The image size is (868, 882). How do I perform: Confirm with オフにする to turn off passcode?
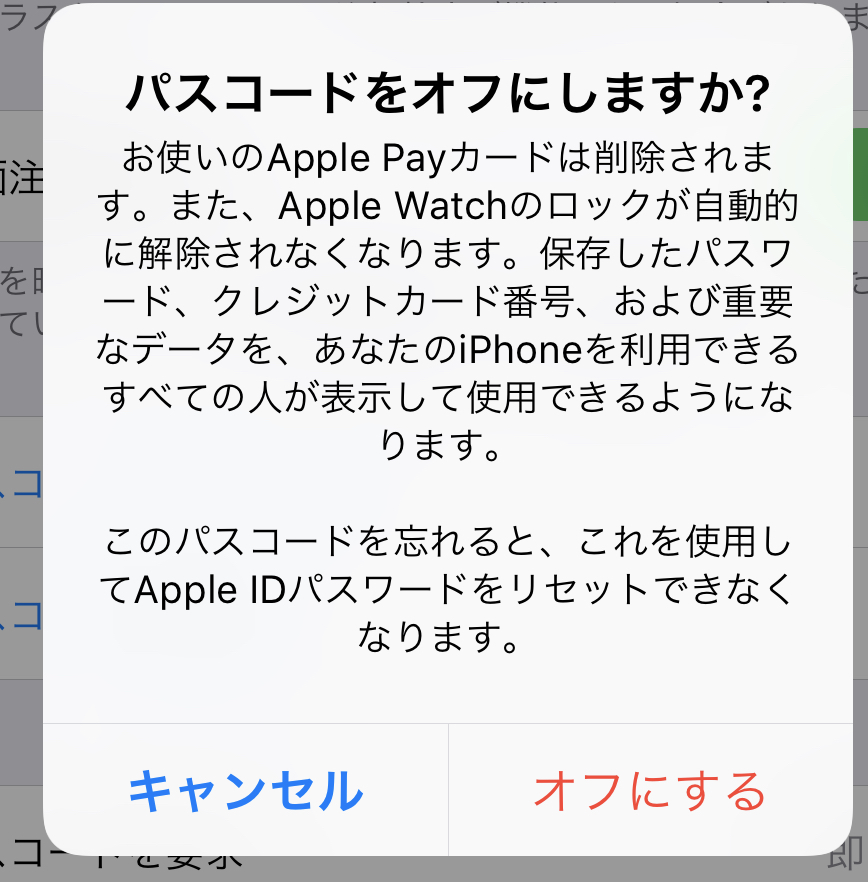click(649, 791)
